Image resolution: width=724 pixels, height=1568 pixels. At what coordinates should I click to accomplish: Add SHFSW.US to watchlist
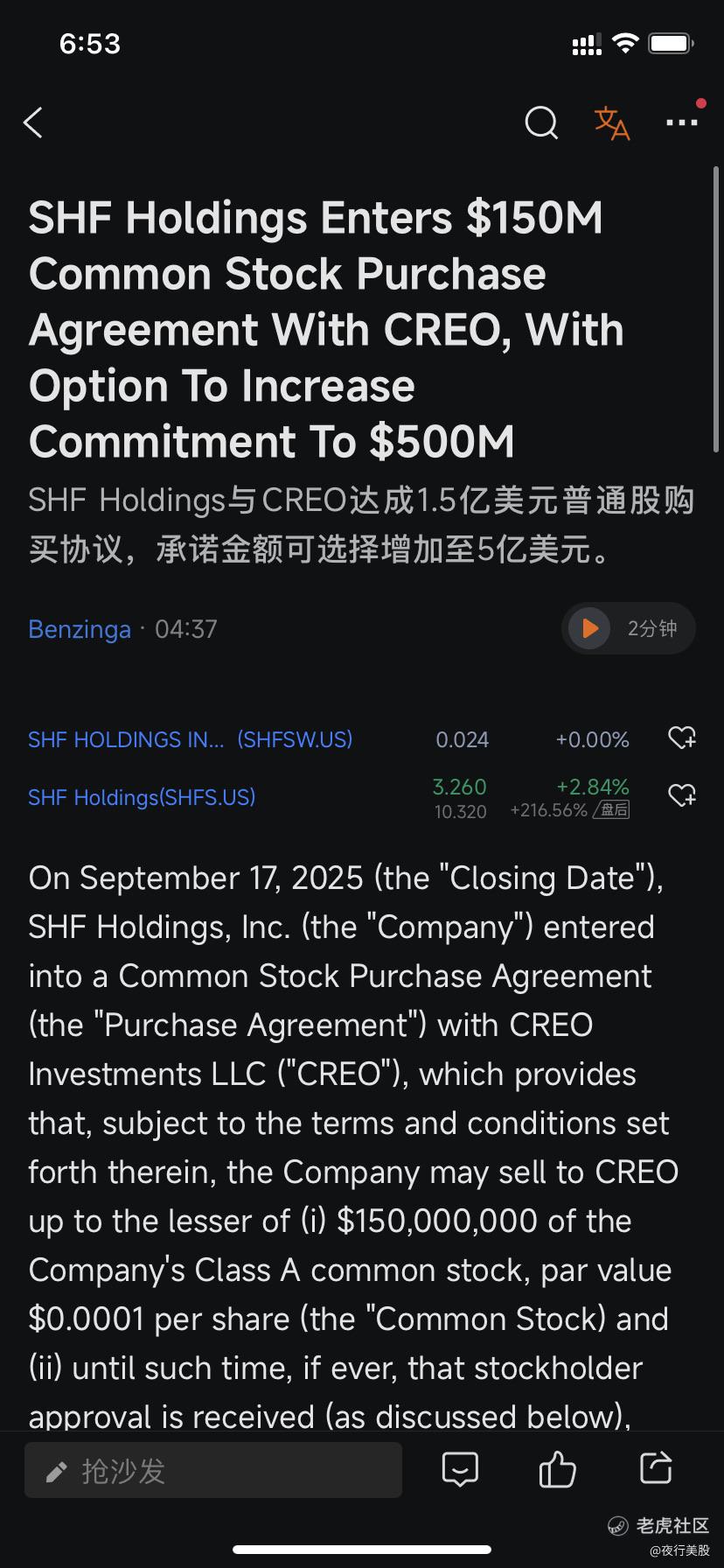click(681, 738)
